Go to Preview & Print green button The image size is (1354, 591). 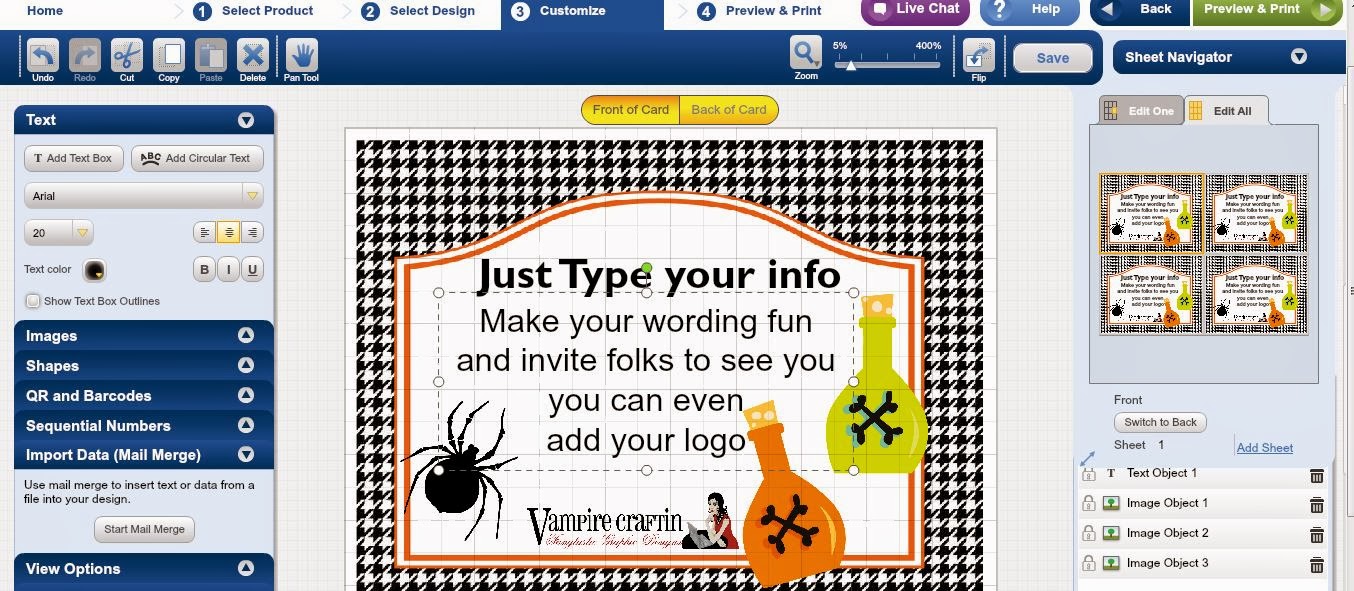pos(1268,9)
